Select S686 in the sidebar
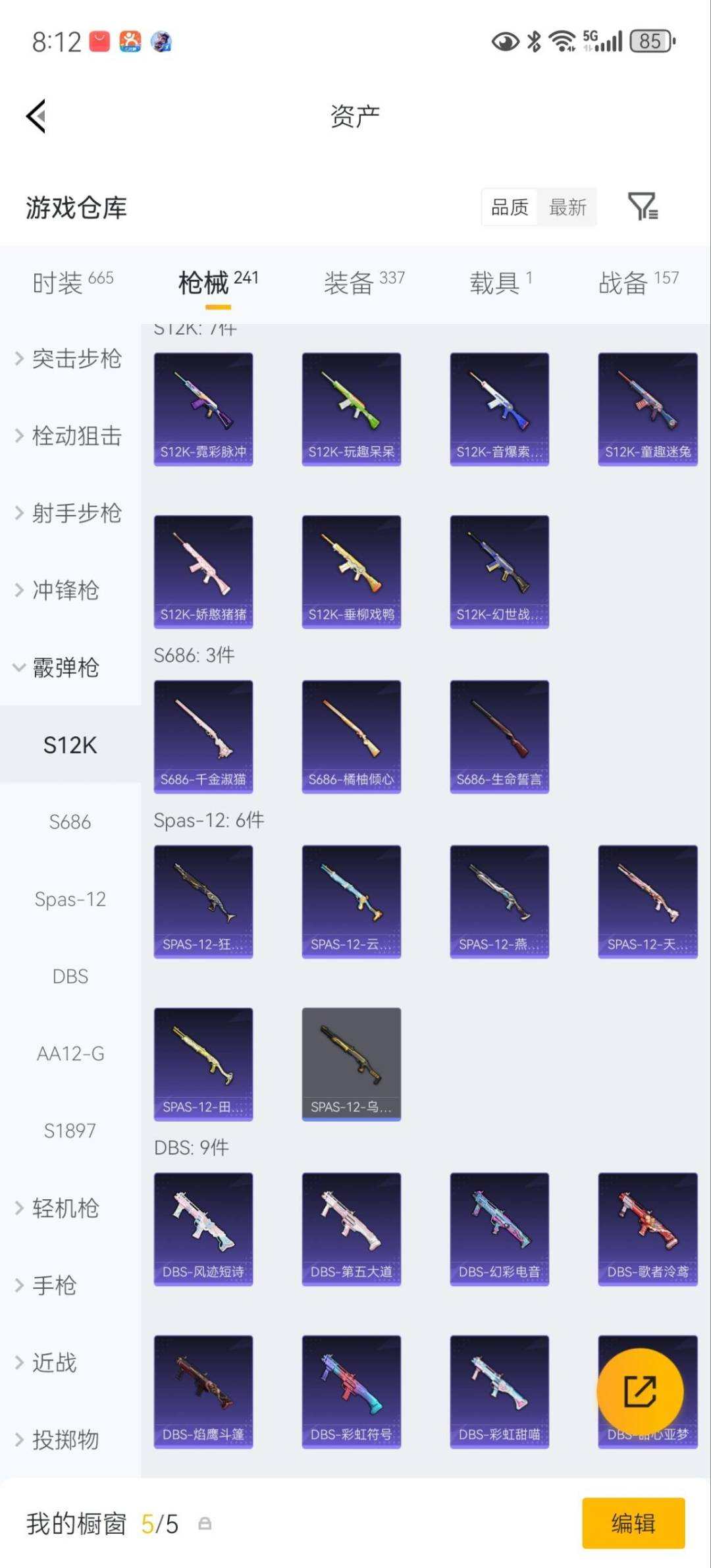The image size is (711, 1568). click(x=70, y=821)
